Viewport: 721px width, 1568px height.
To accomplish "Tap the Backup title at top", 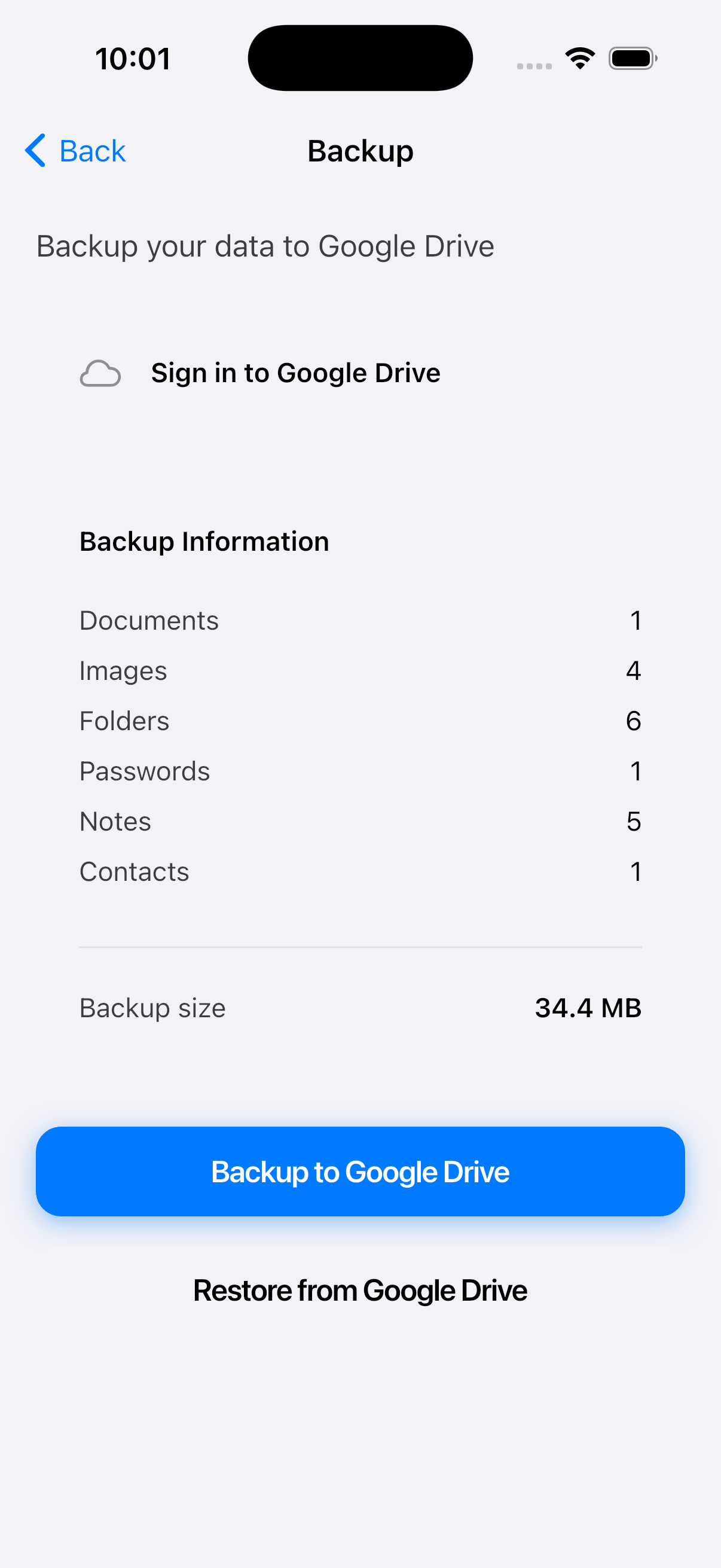I will [359, 150].
